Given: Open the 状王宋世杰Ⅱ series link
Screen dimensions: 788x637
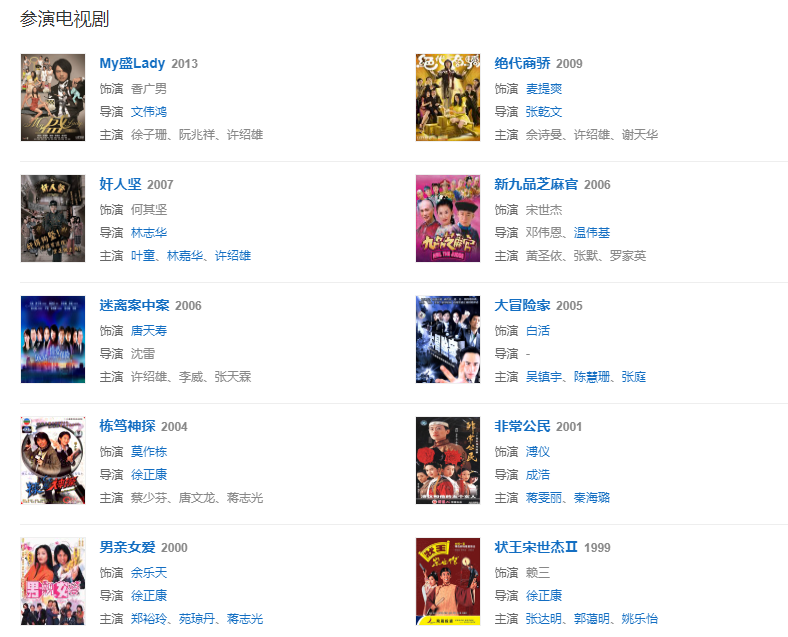Looking at the screenshot, I should click(536, 547).
